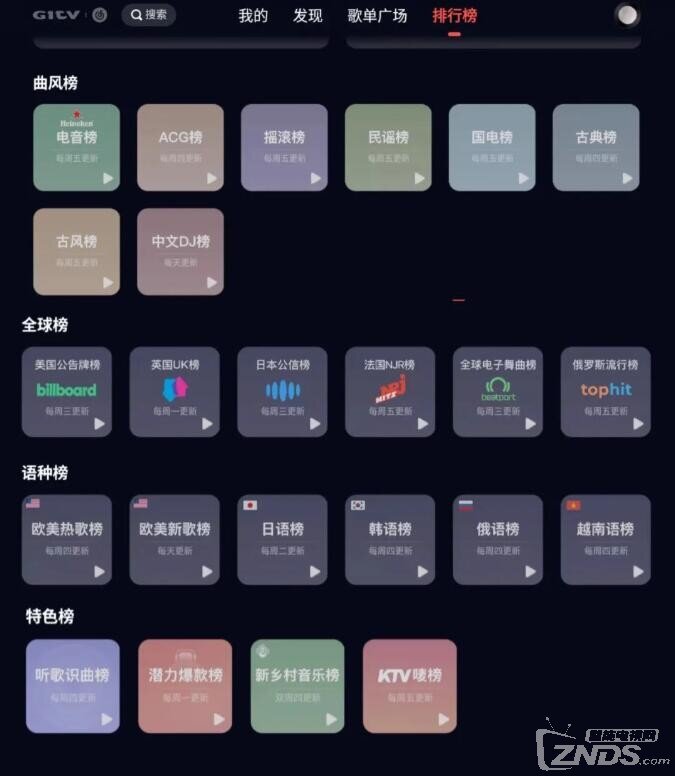Open the 摇滚榜 chart card
Image resolution: width=675 pixels, height=776 pixels.
click(284, 147)
